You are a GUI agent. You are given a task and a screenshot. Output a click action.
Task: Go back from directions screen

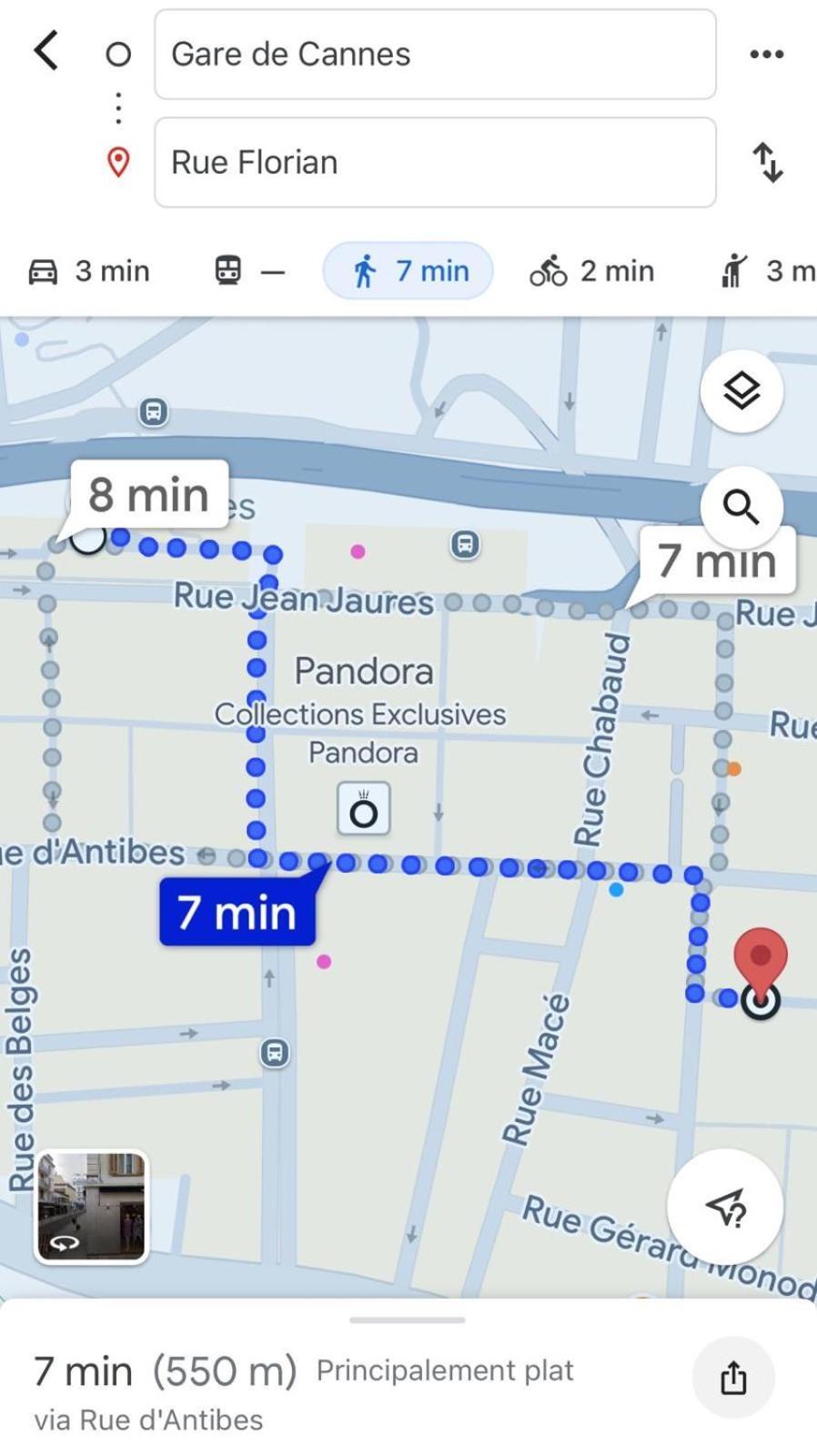46,51
